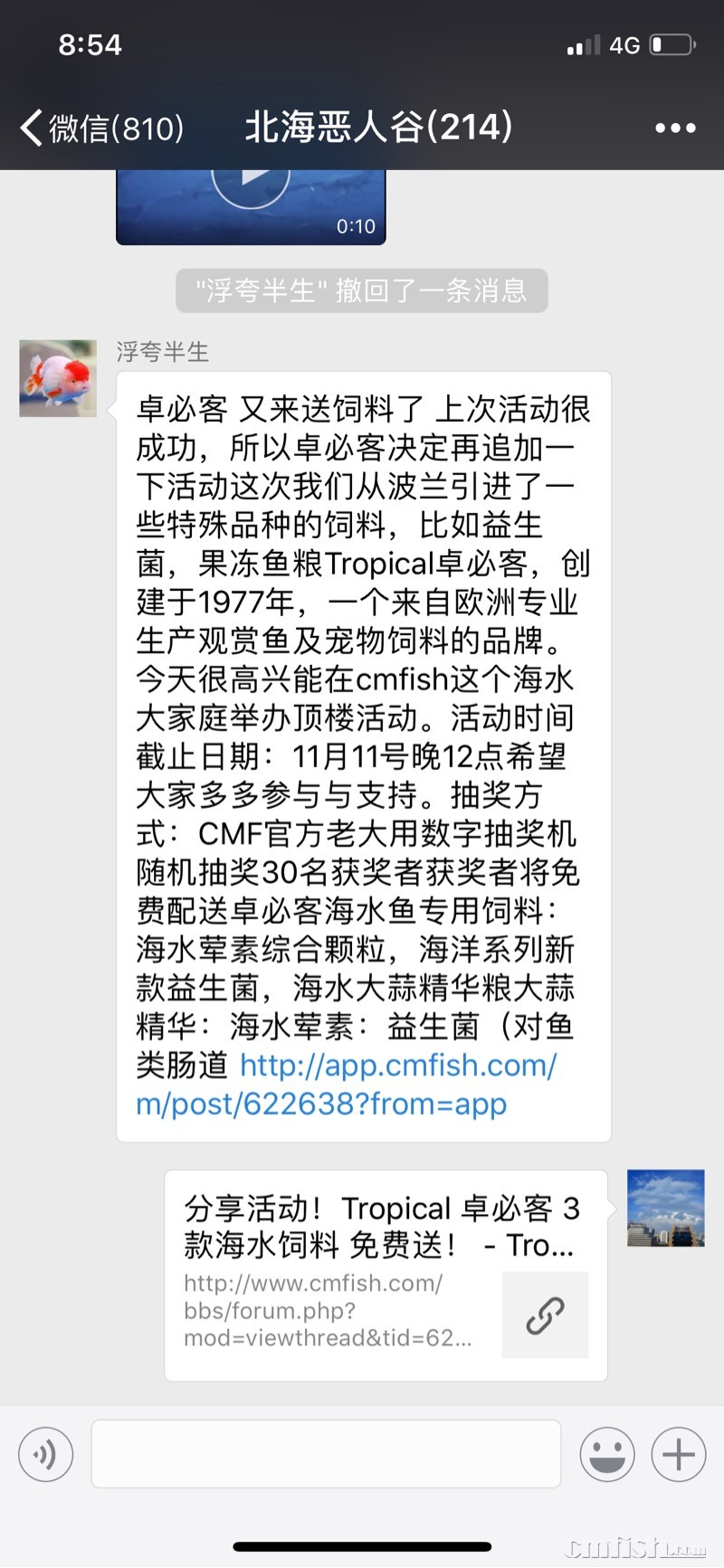Image resolution: width=724 pixels, height=1568 pixels.
Task: Open the group chat overflow menu
Action: 675,128
